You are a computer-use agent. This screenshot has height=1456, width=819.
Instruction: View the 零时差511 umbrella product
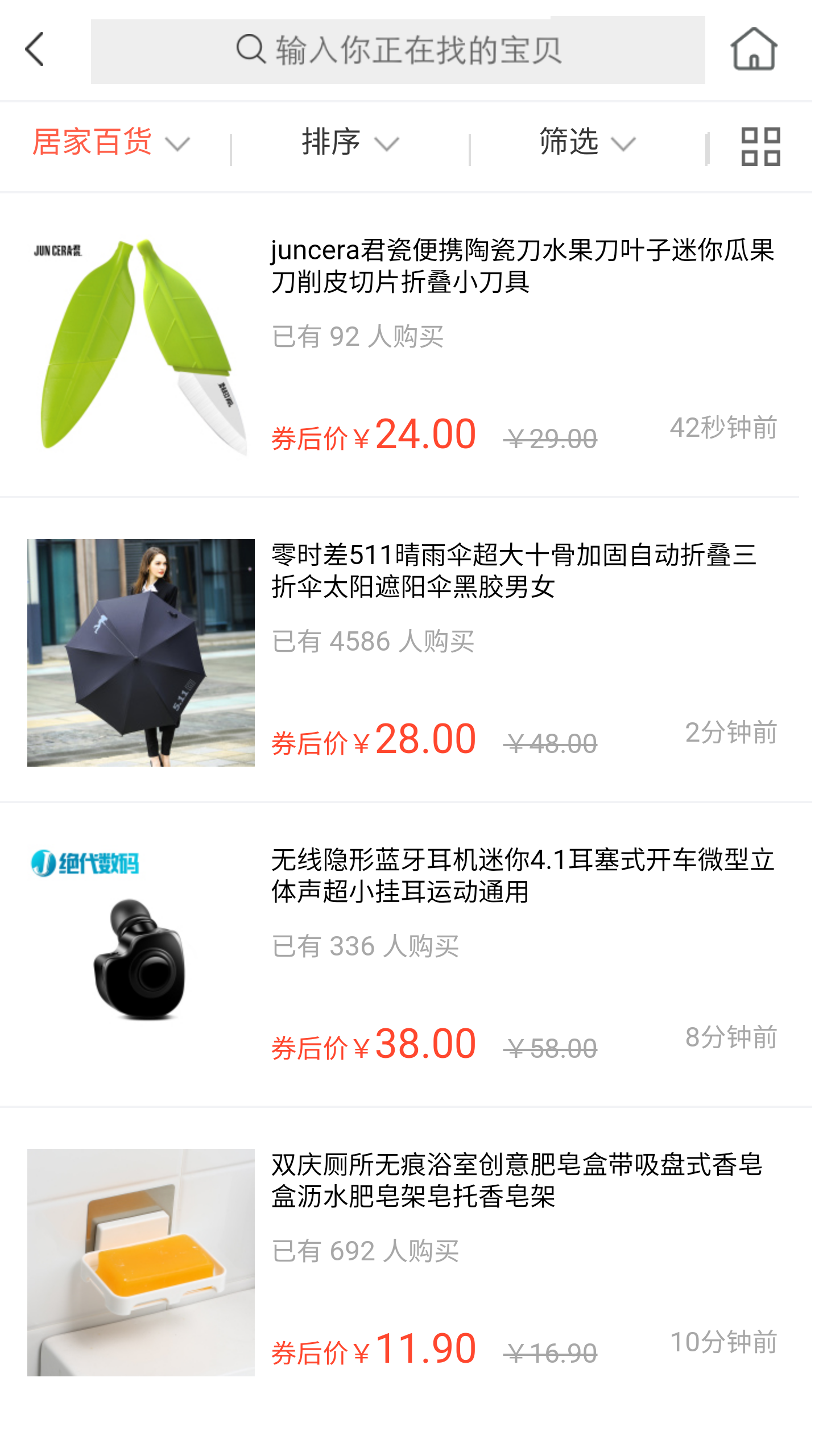click(x=515, y=570)
